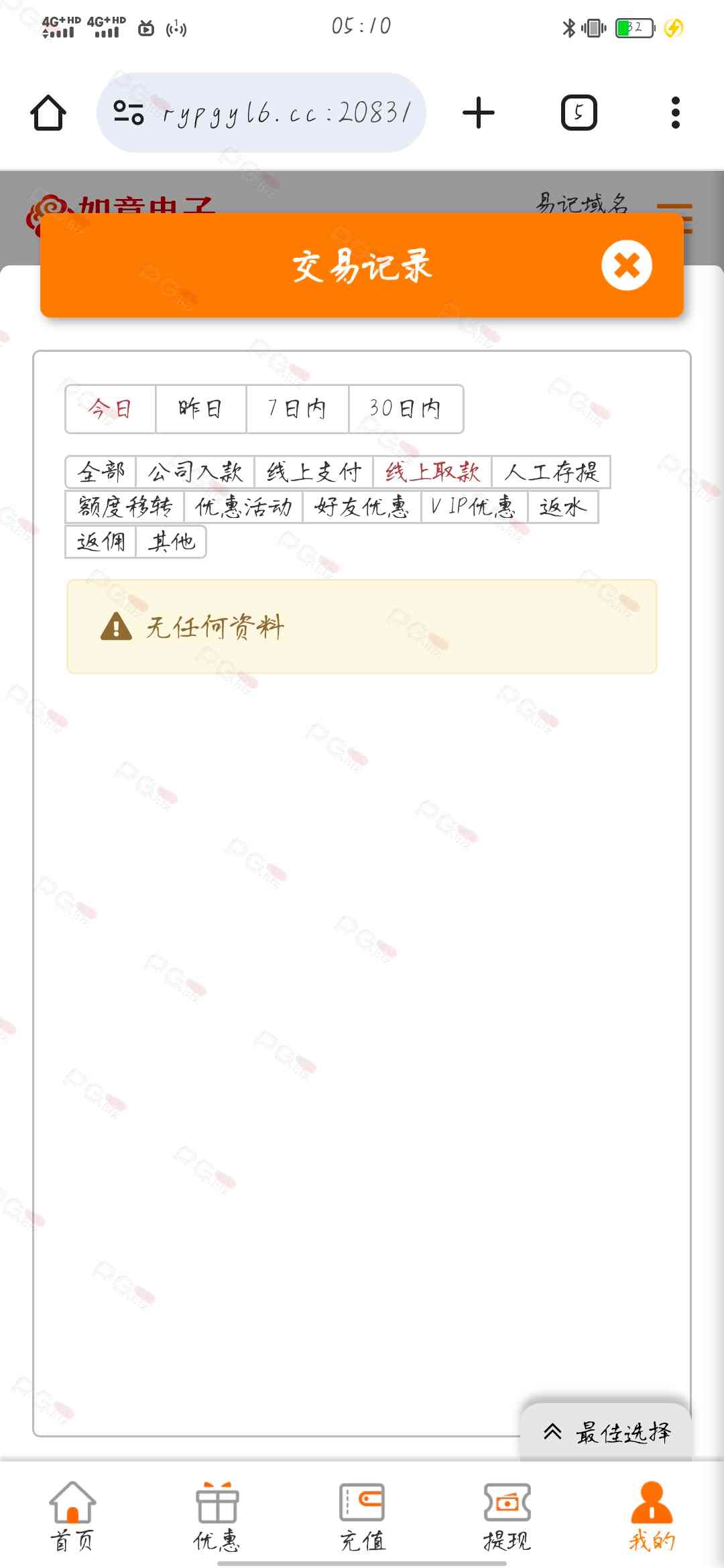The height and width of the screenshot is (1568, 724).
Task: Show 人工存提 records
Action: tap(551, 472)
